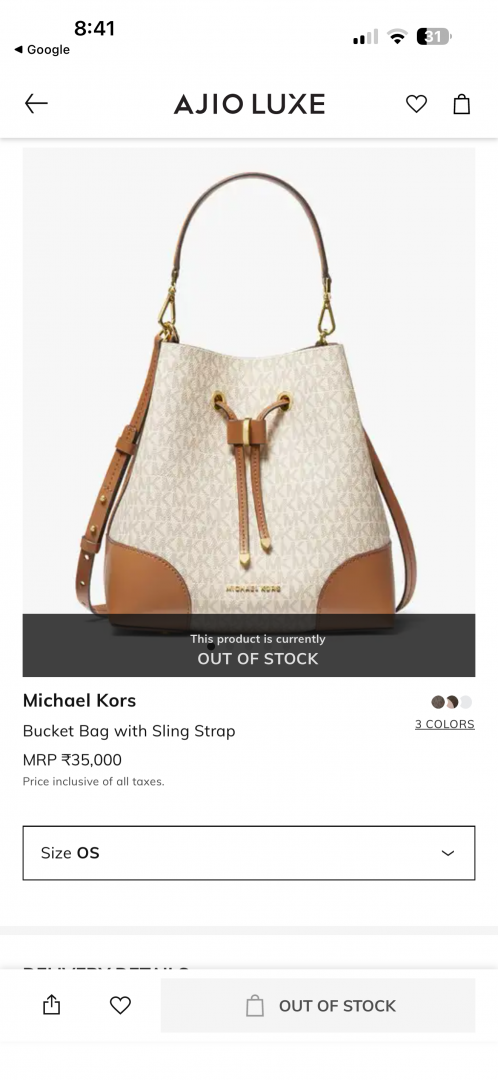Open the wishlist heart in the header
The height and width of the screenshot is (1080, 498).
click(x=416, y=103)
